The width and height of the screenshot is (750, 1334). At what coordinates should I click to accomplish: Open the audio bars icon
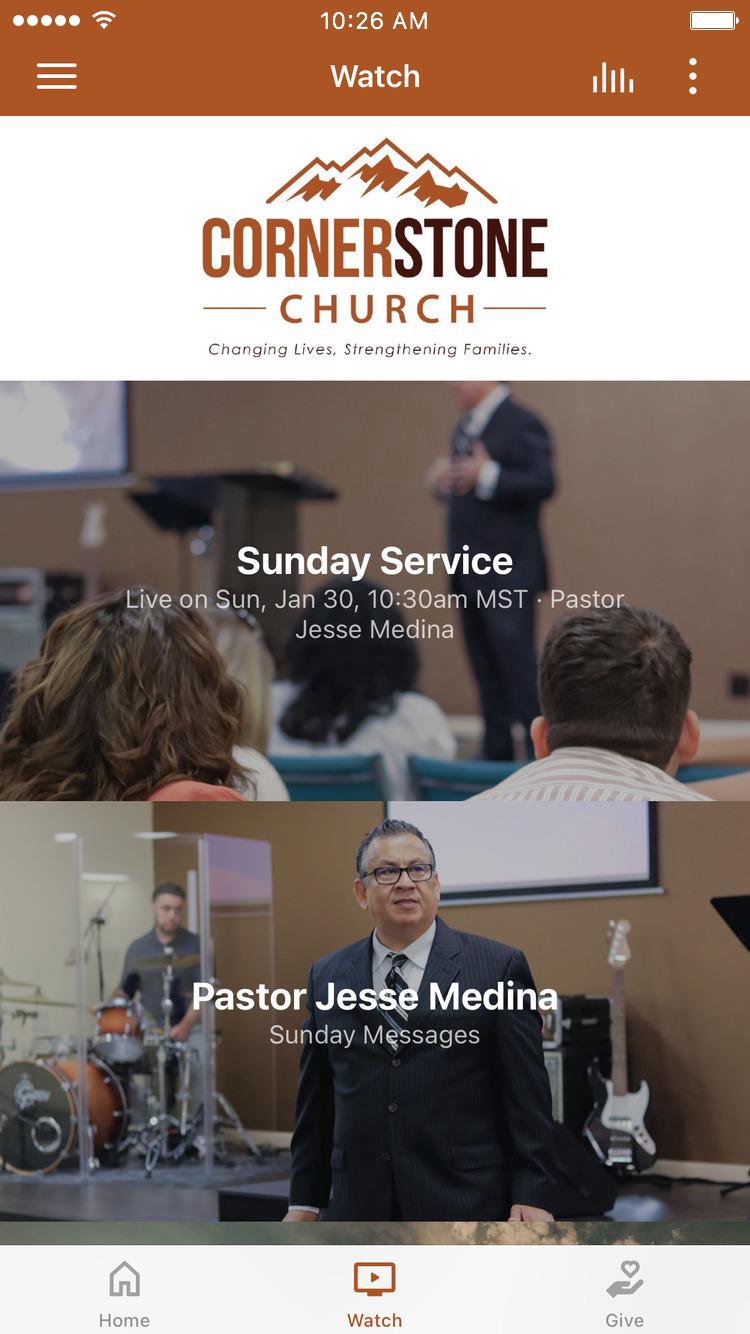coord(612,77)
